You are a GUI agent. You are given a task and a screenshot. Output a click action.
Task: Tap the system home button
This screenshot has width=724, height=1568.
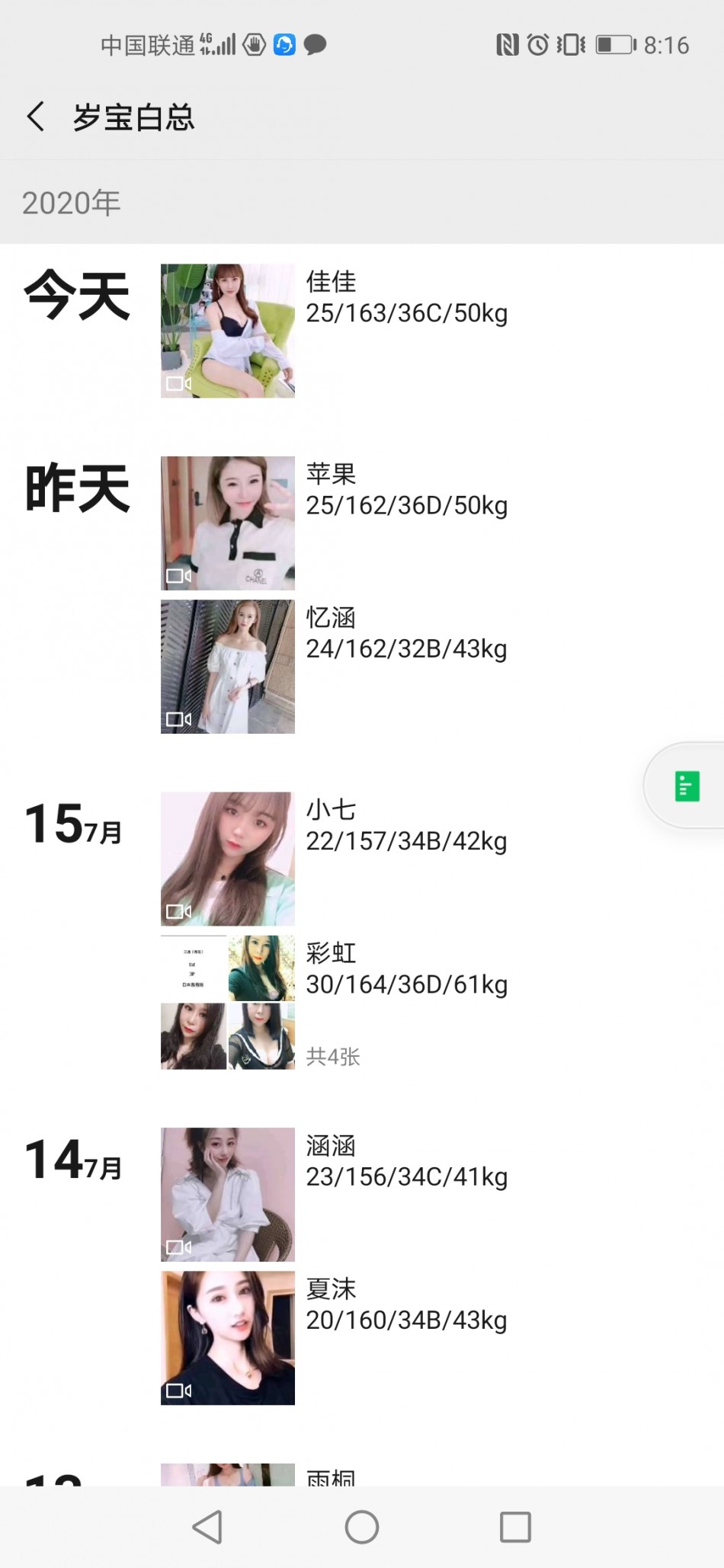point(361,1527)
